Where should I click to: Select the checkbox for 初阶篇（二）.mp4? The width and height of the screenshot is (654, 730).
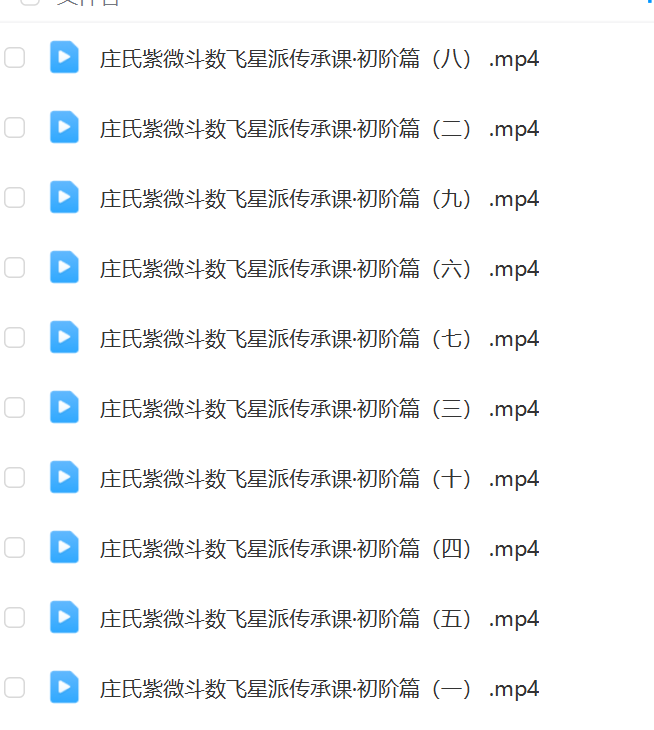coord(14,128)
